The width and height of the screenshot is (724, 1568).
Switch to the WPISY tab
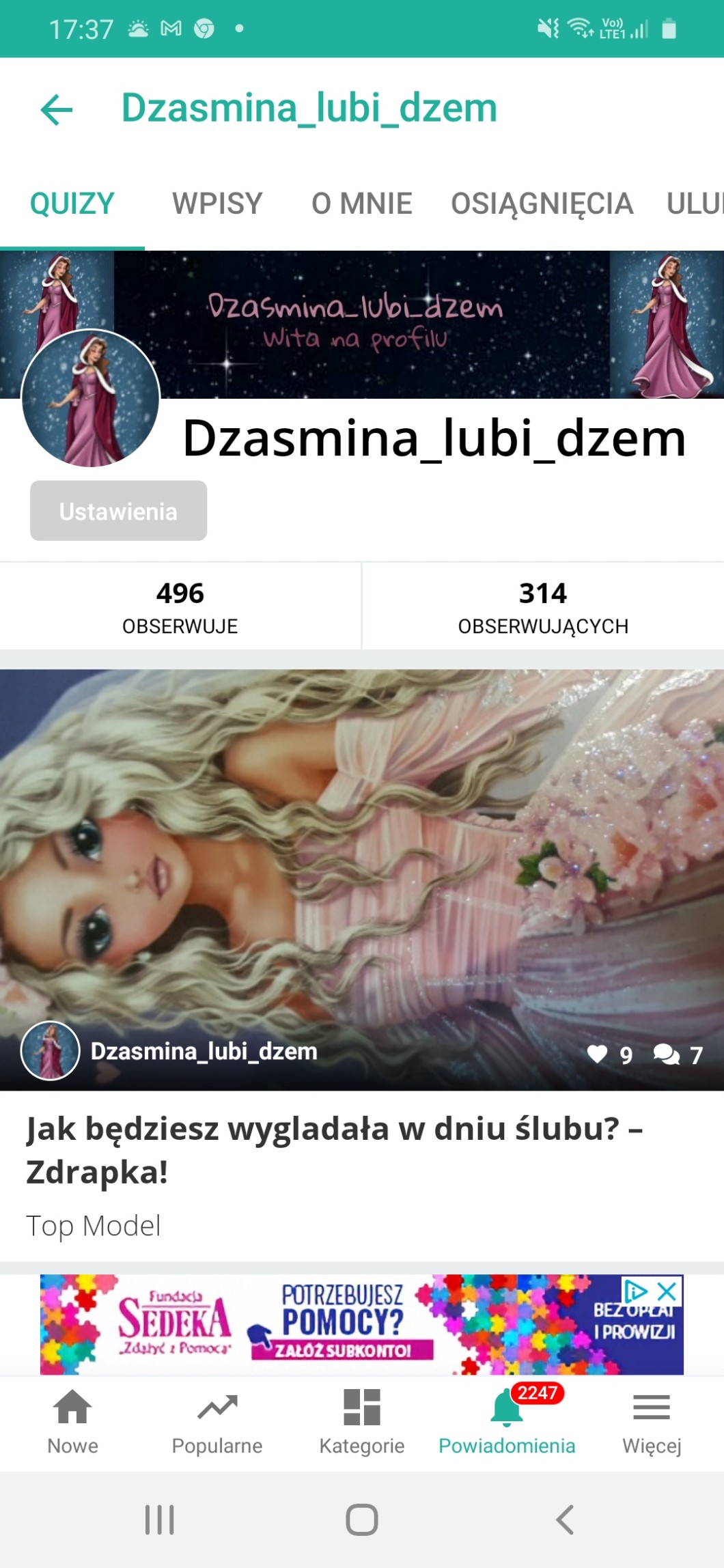[217, 204]
